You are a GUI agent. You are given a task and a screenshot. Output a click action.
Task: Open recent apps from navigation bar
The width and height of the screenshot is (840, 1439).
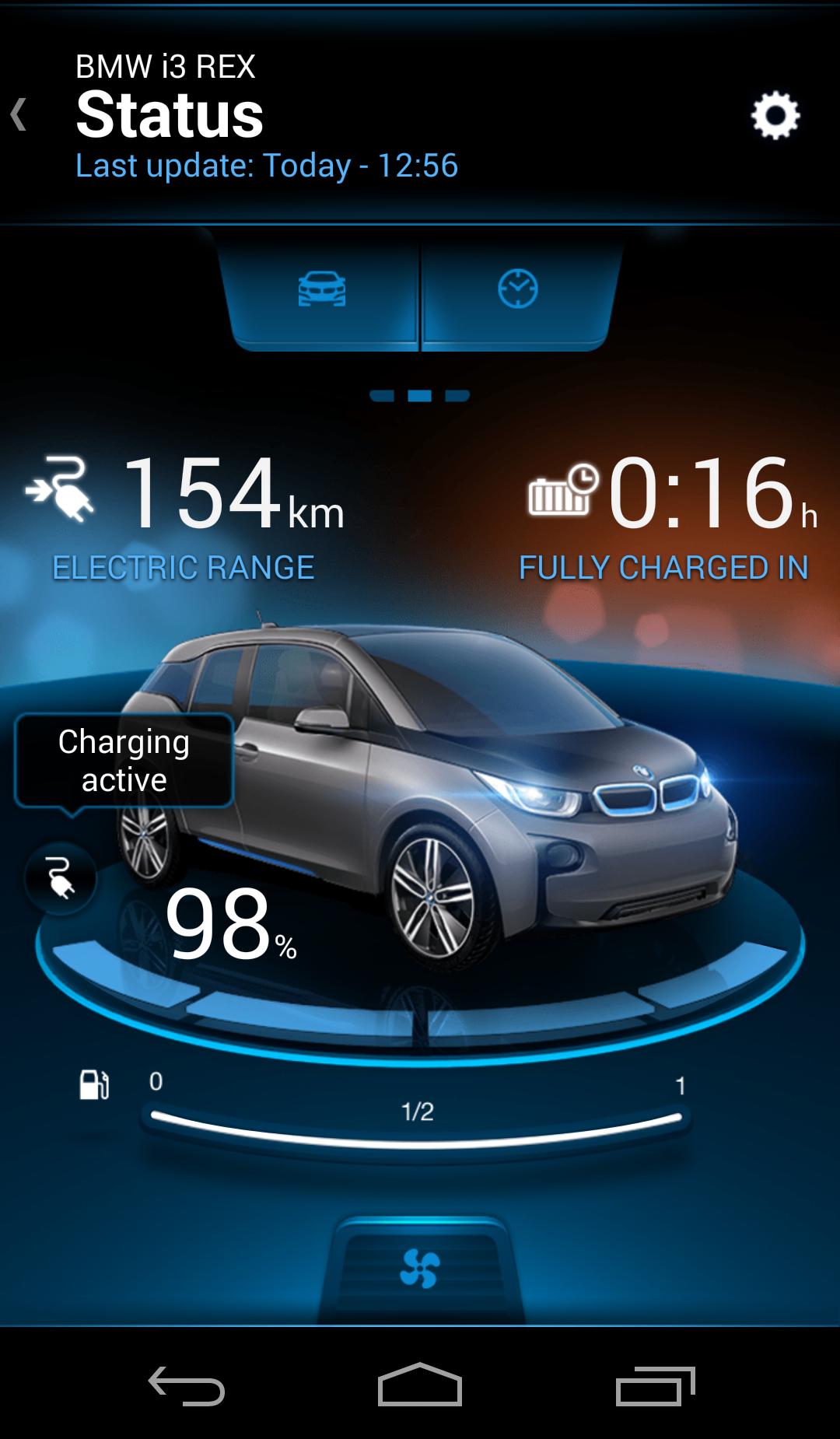click(655, 1385)
